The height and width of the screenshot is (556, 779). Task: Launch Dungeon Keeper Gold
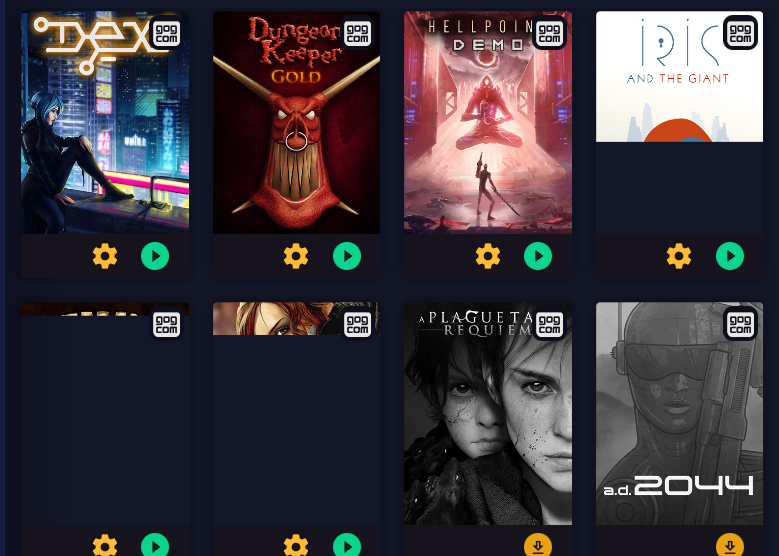click(347, 256)
